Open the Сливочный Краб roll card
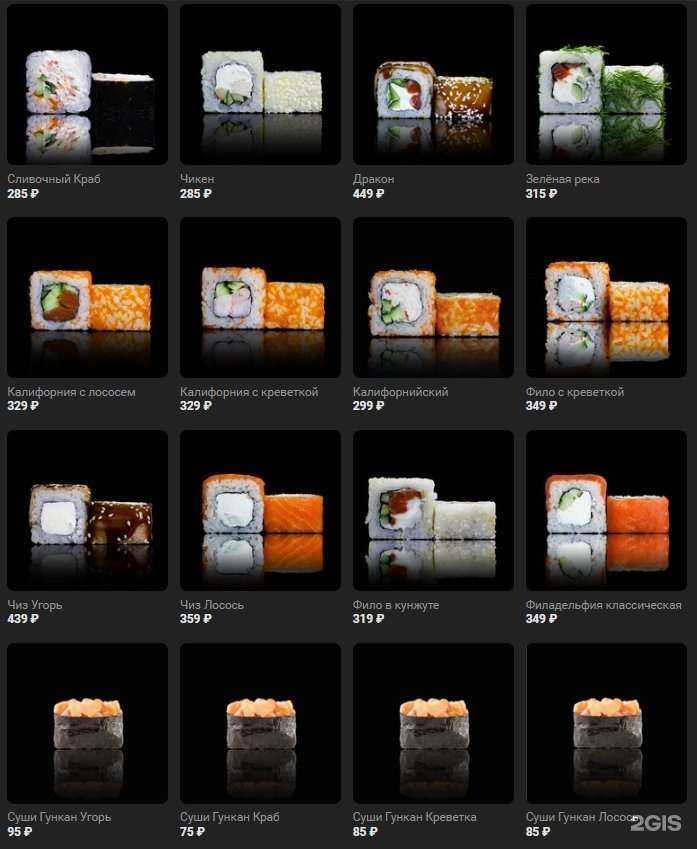This screenshot has height=849, width=697. [87, 85]
